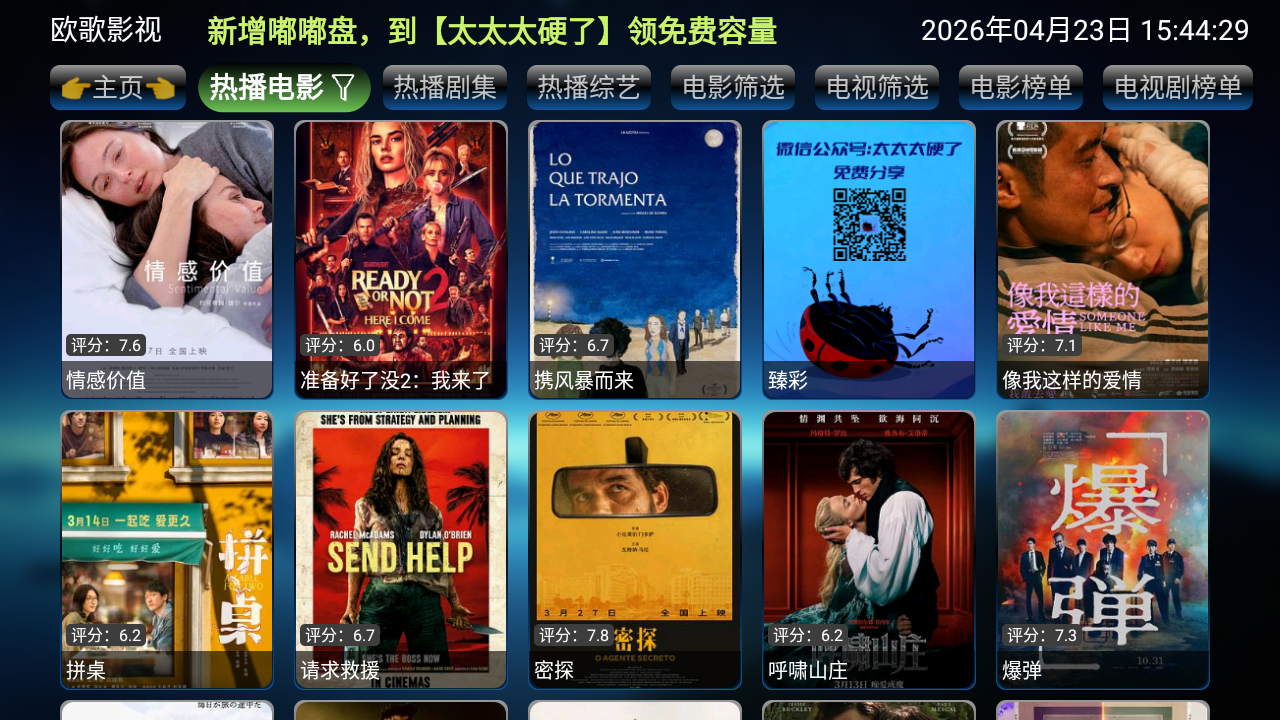
Task: Open the movie 请求救援
Action: (401, 550)
